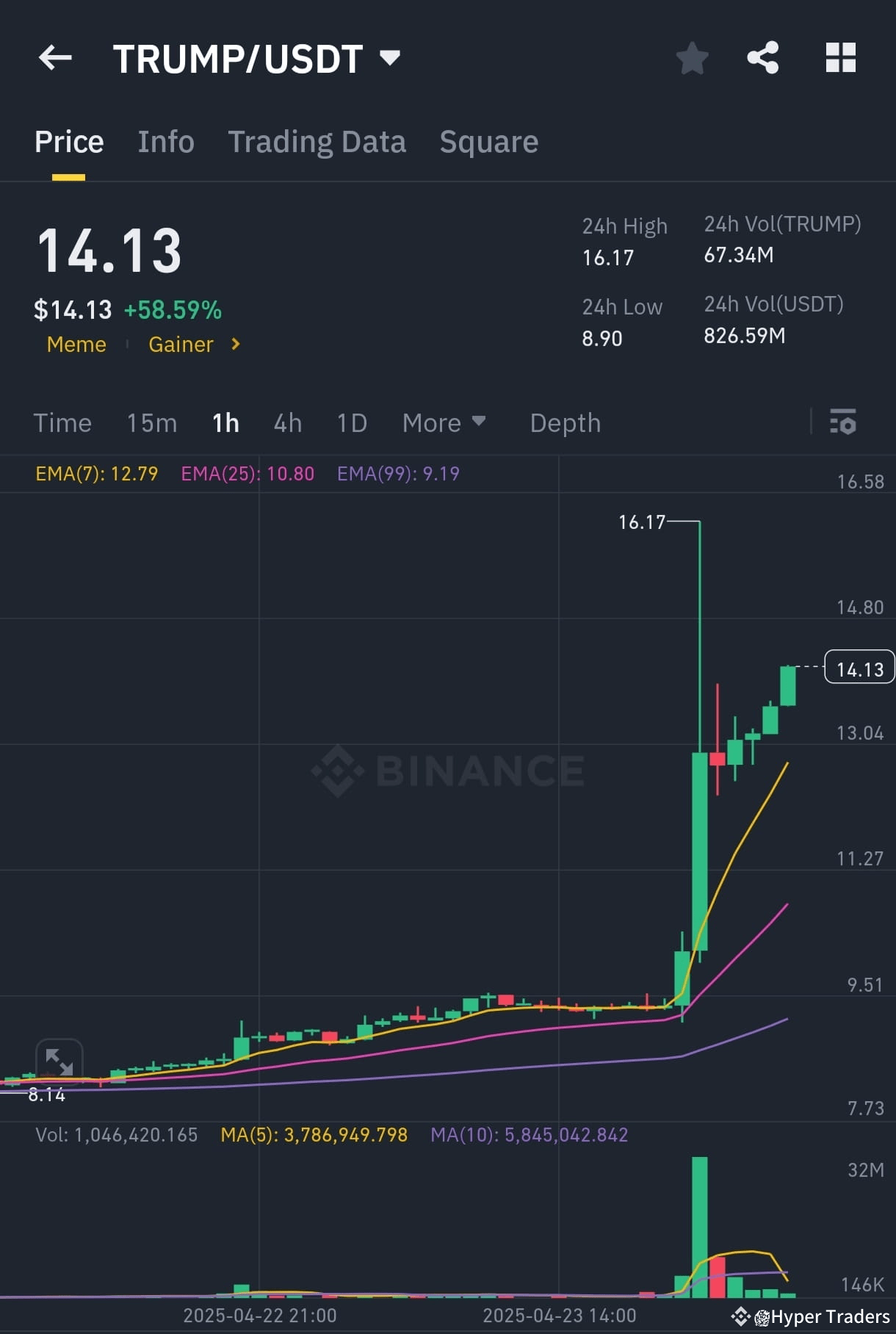Select the 4h timeframe
Screen dimensions: 896x1334
coord(287,422)
